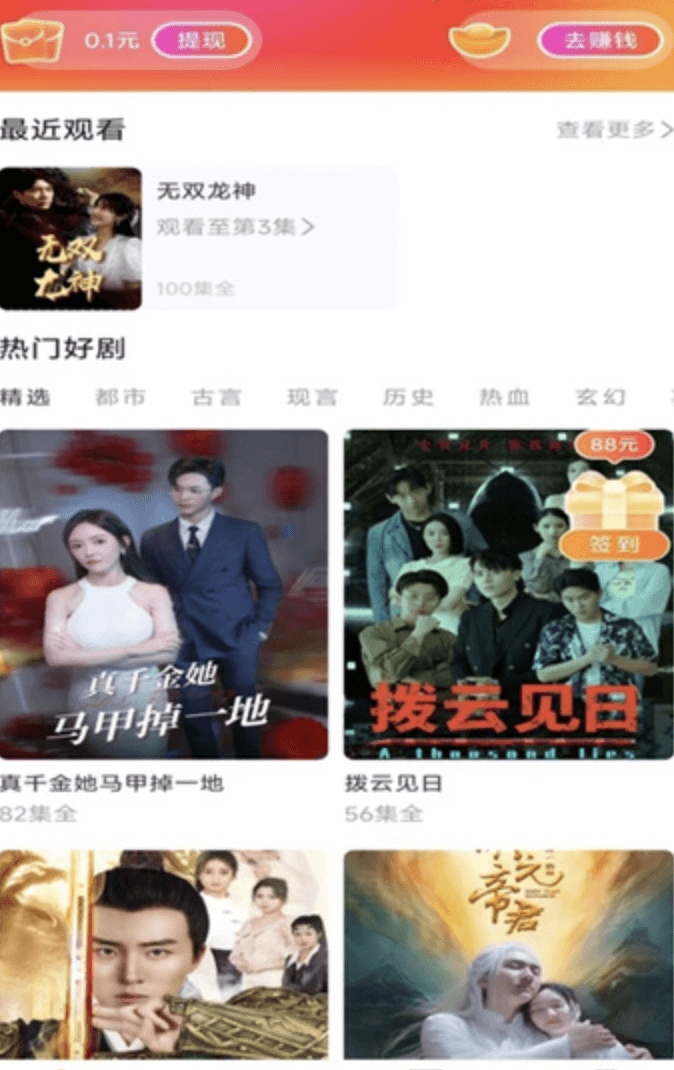Open the 帝君 drama poster
This screenshot has height=1070, width=674.
pyautogui.click(x=508, y=955)
